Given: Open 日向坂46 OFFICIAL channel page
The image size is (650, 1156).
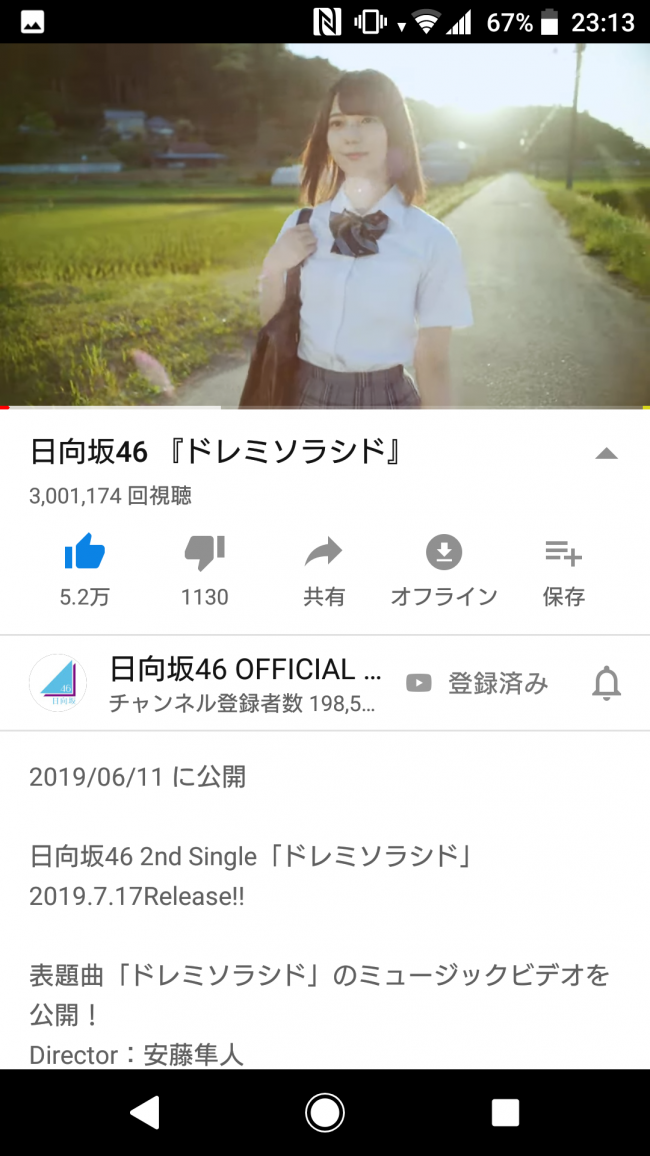Looking at the screenshot, I should (x=58, y=683).
